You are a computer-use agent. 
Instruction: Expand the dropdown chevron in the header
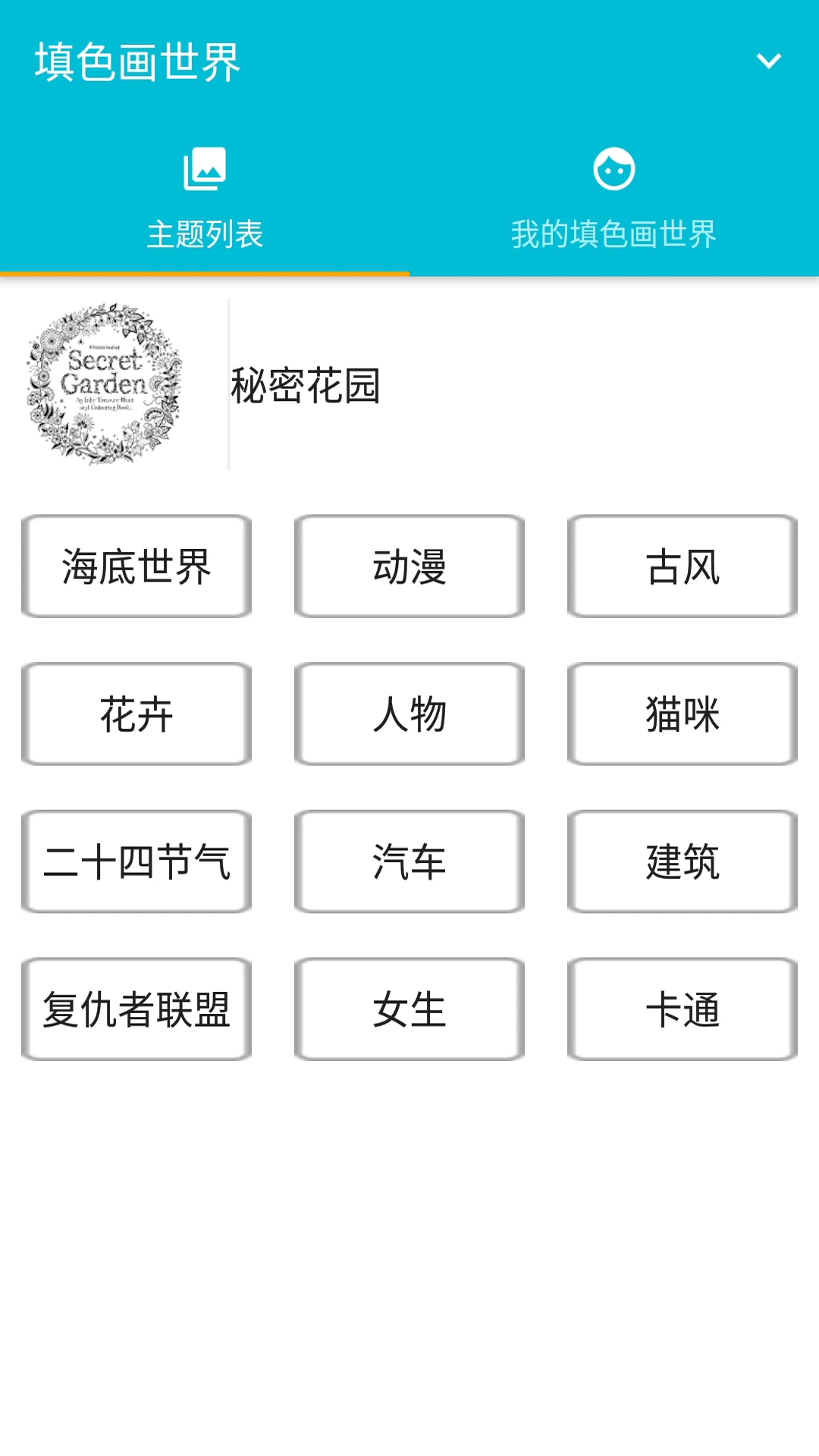(x=768, y=61)
